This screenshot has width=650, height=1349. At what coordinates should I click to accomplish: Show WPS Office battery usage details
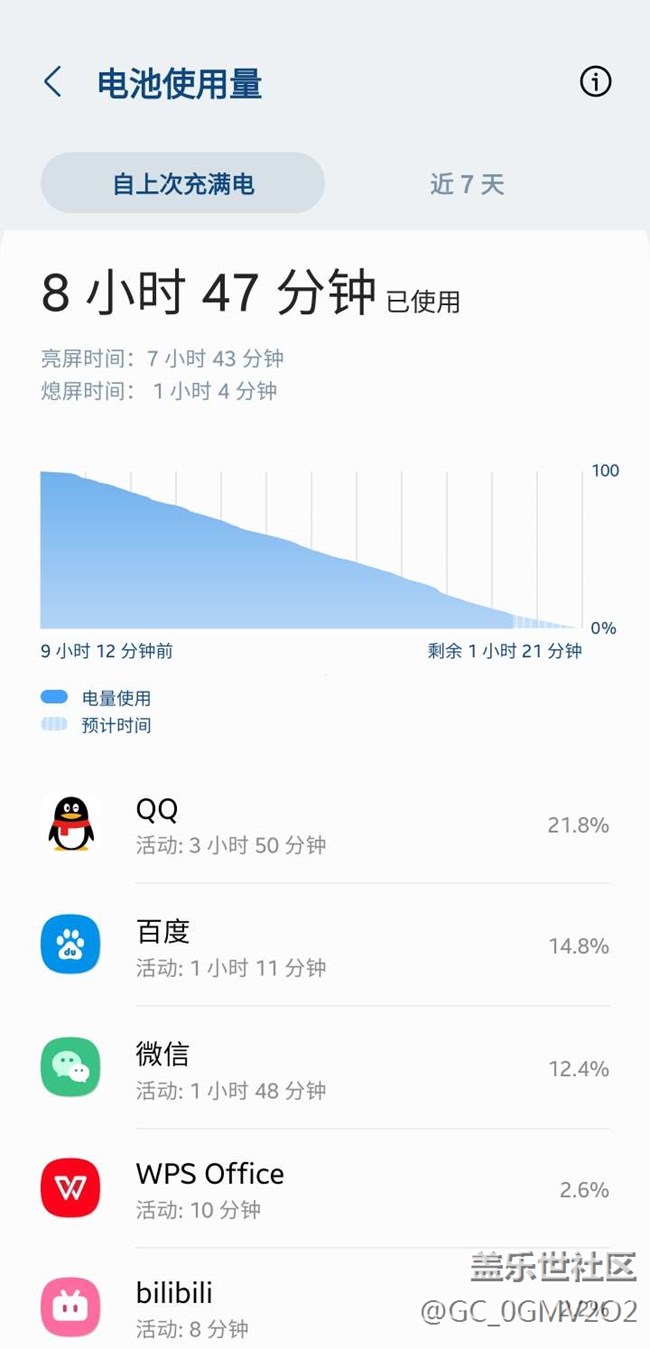(325, 1189)
